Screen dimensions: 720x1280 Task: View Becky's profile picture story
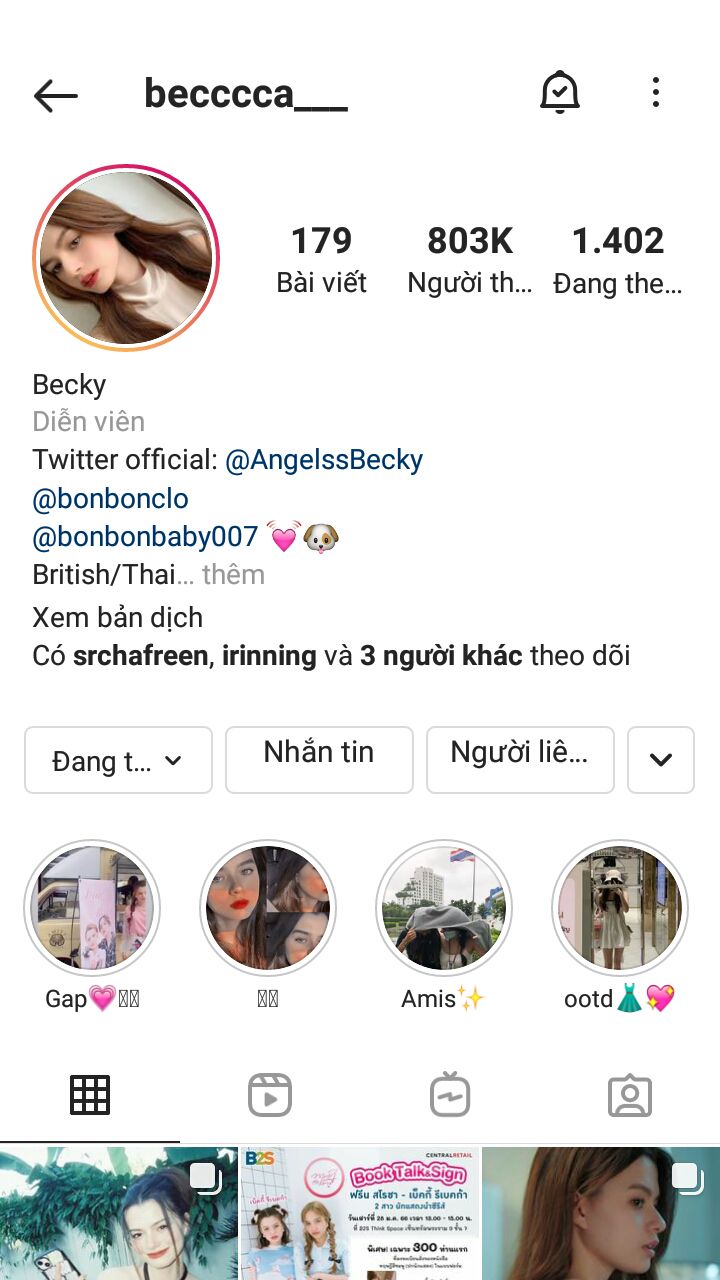click(x=126, y=258)
